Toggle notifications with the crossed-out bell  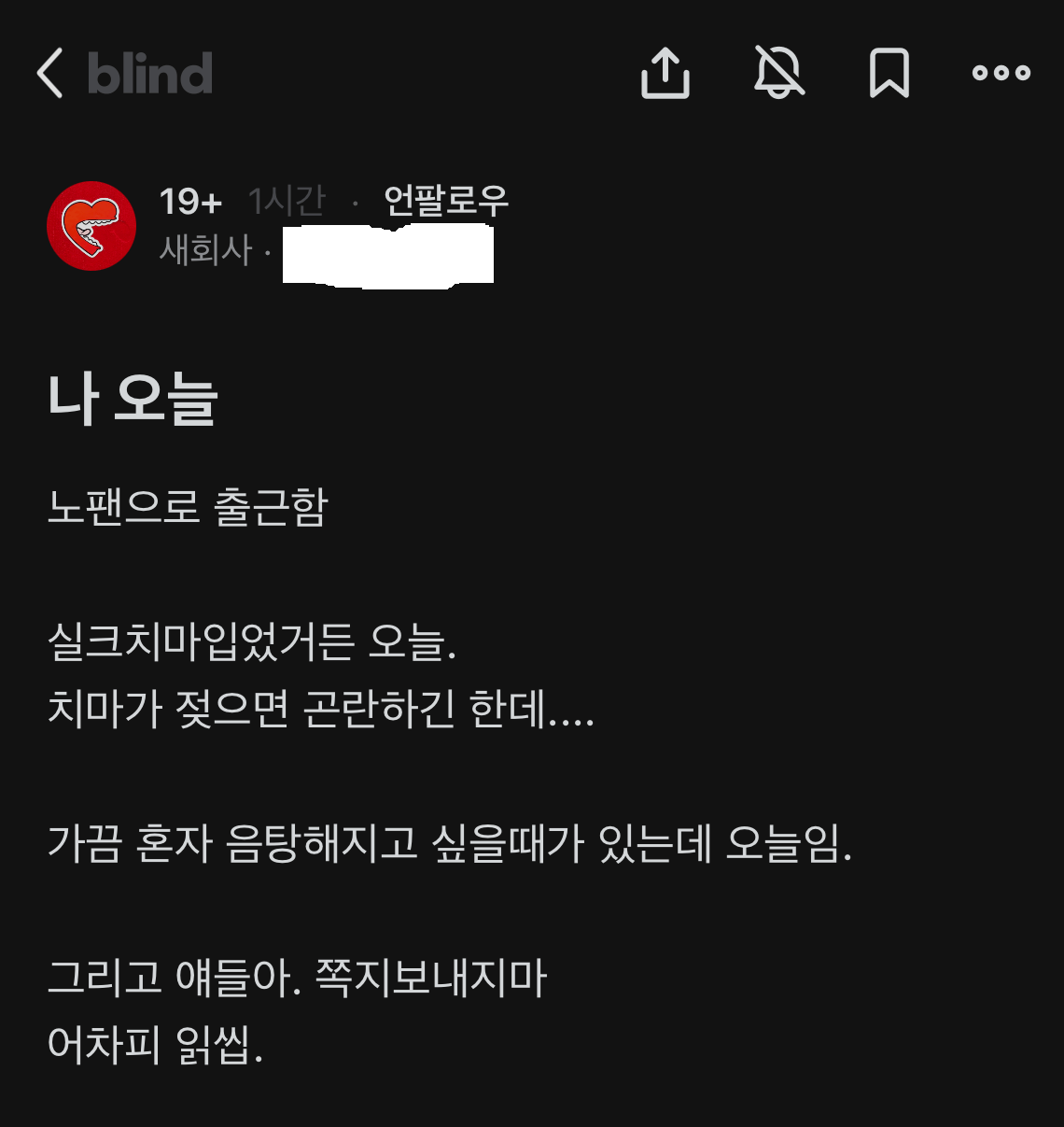tap(778, 73)
